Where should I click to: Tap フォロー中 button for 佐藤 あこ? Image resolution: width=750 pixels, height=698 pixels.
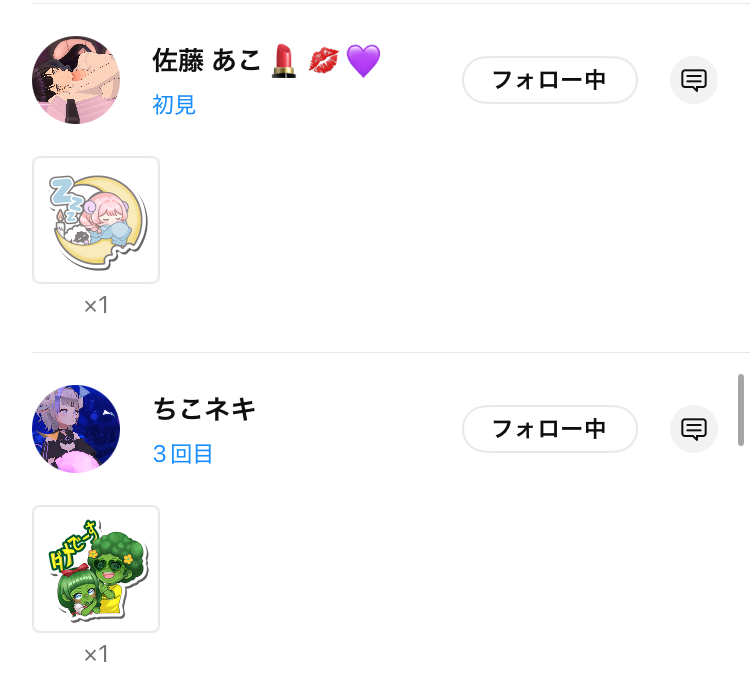(x=549, y=80)
